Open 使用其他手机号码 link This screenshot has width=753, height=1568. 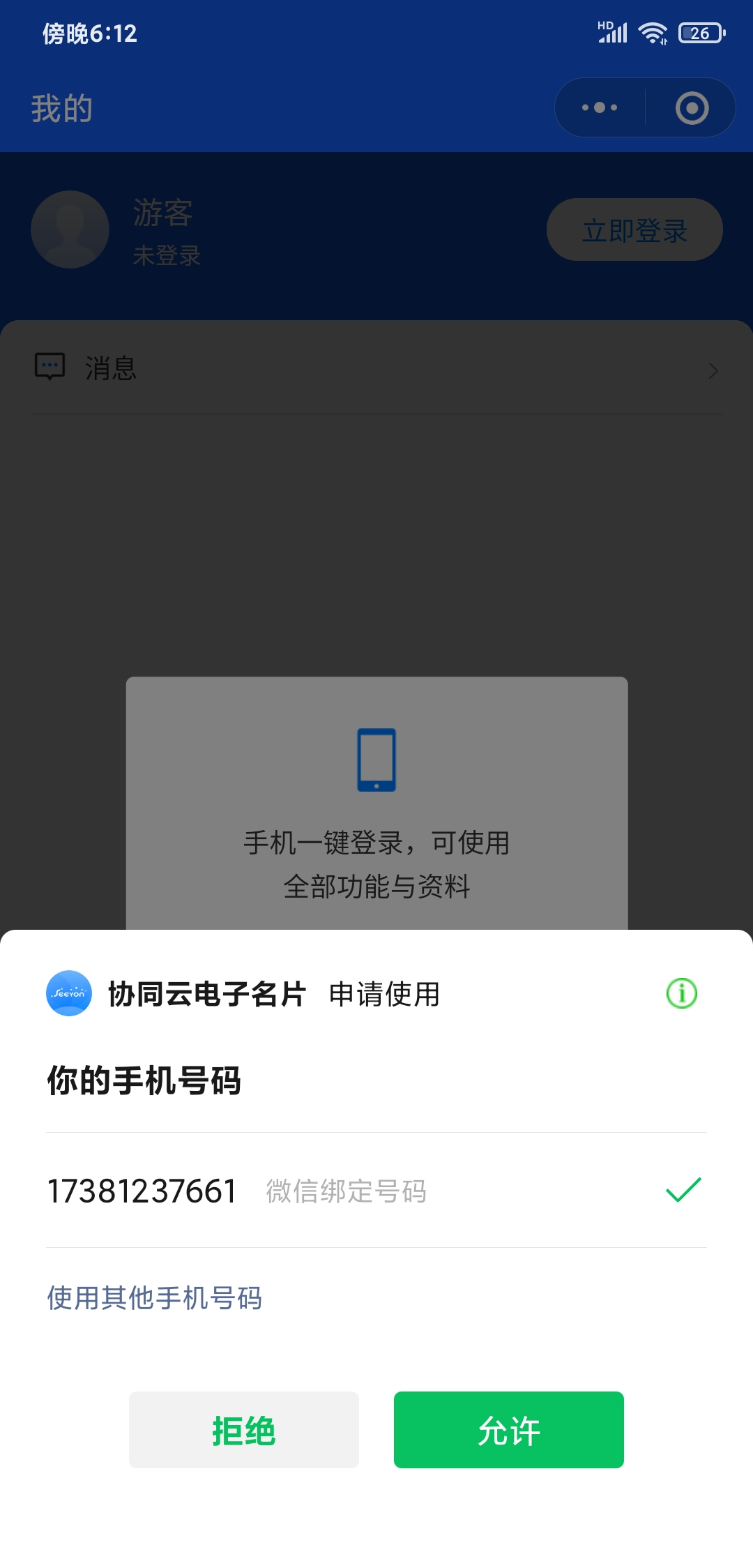click(x=155, y=1298)
